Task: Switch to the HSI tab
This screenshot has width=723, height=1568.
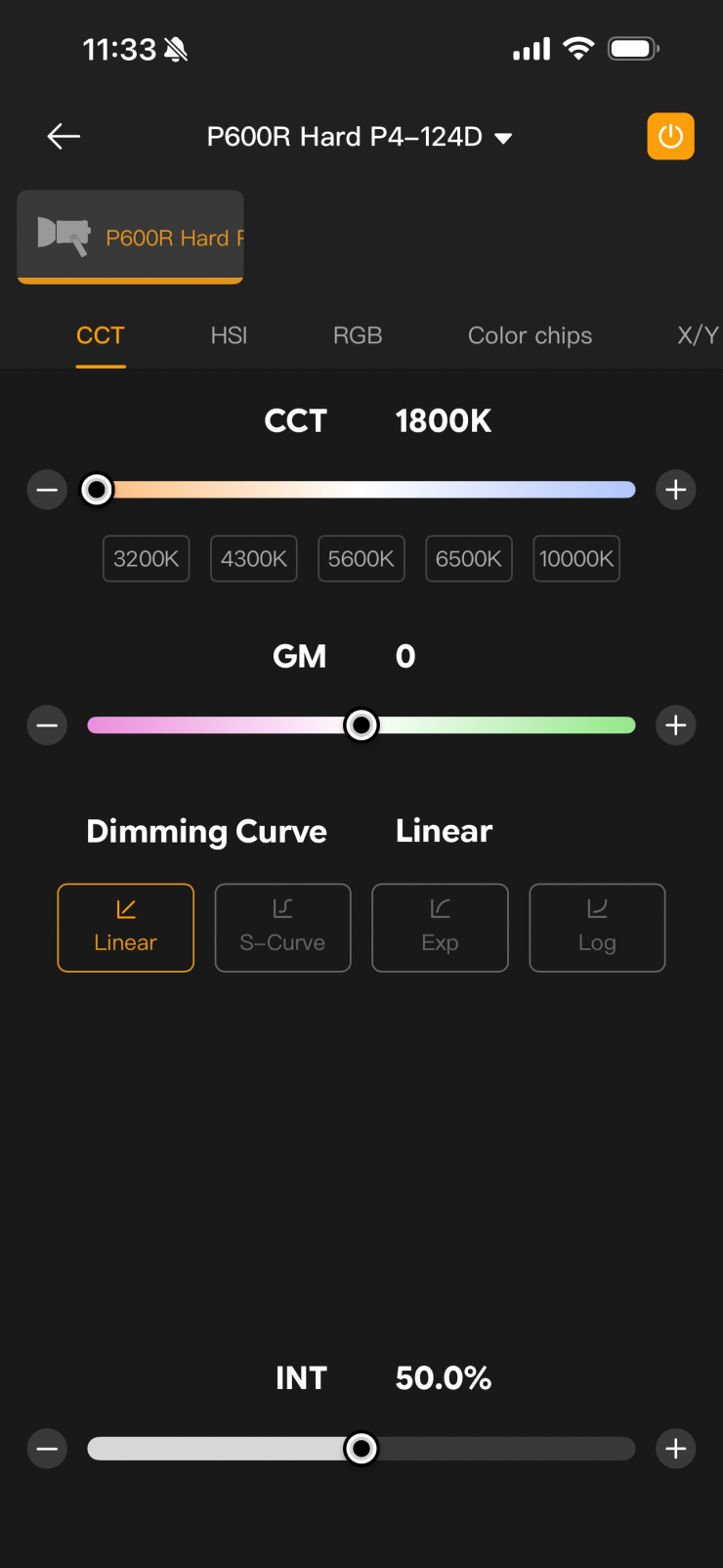Action: click(x=229, y=335)
